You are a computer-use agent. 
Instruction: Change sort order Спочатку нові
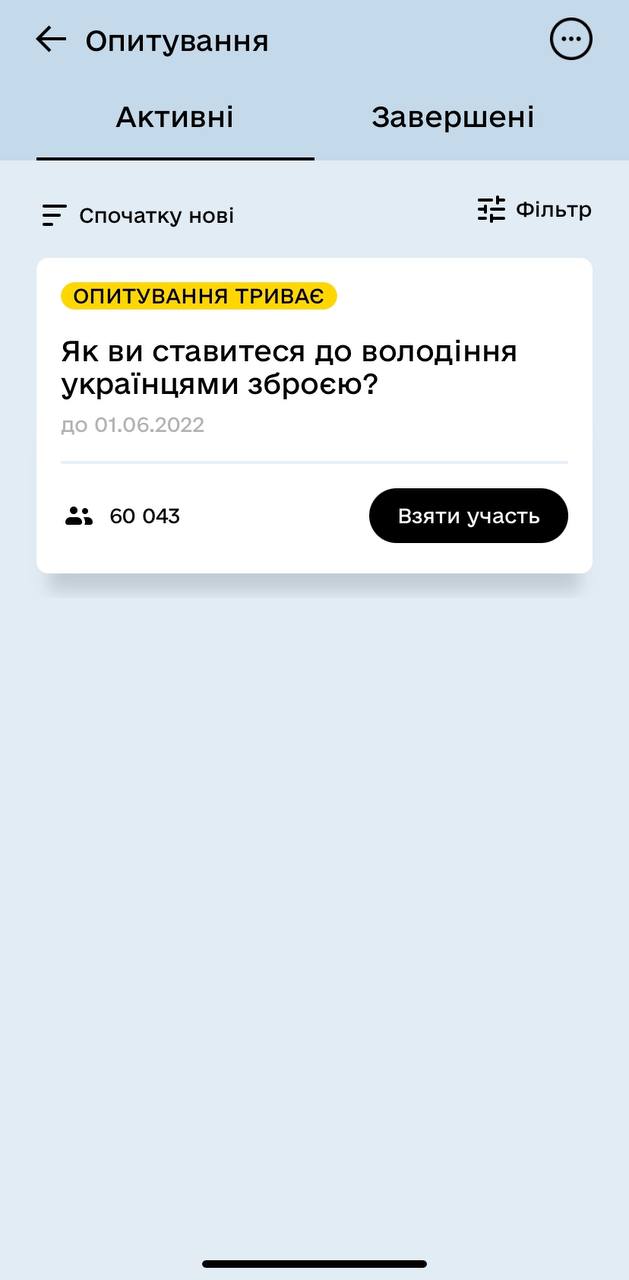click(138, 215)
